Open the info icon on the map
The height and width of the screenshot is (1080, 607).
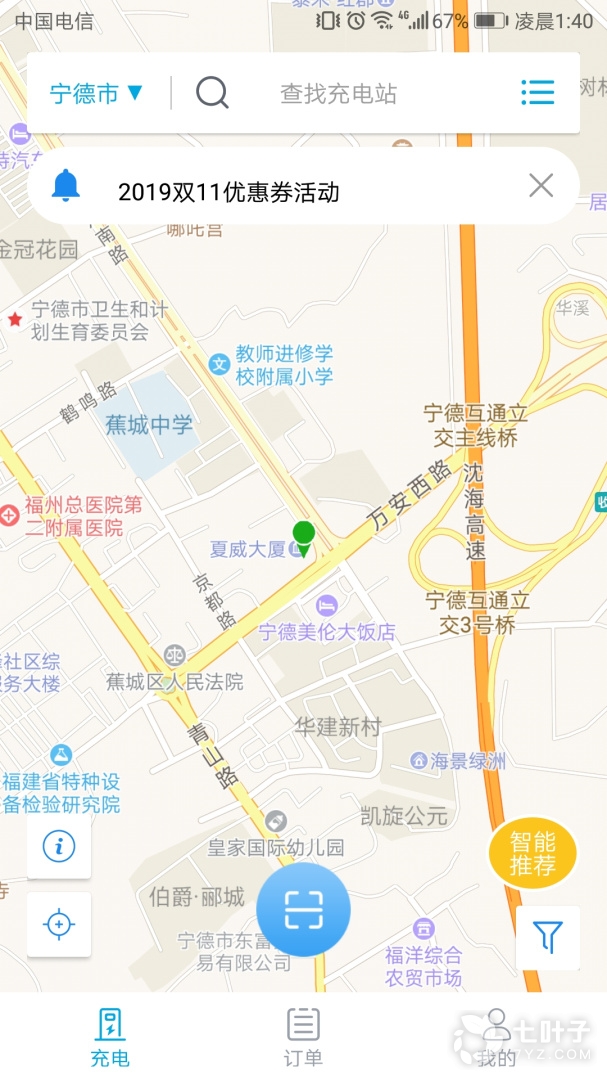click(59, 846)
